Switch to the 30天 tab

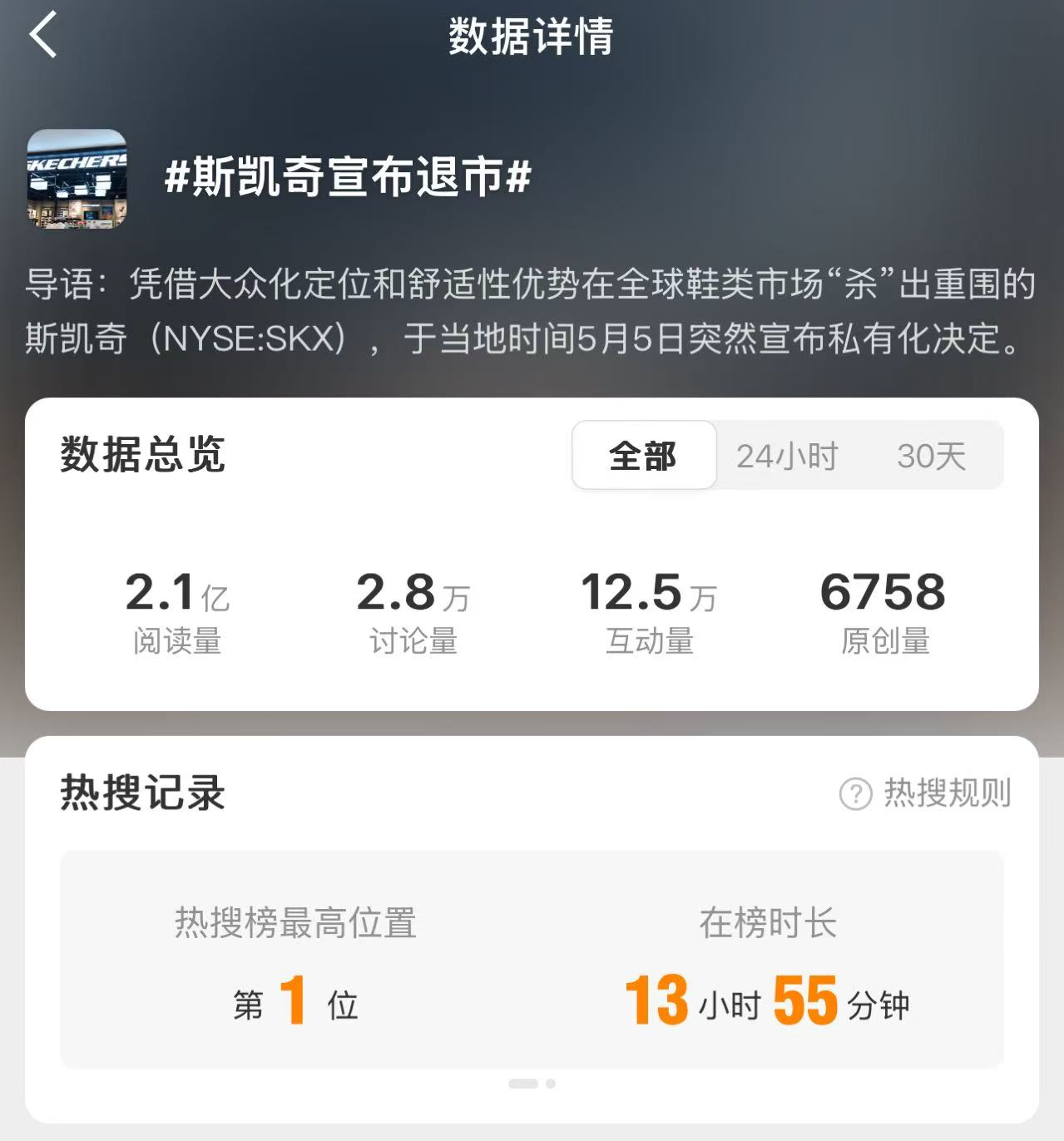point(931,456)
